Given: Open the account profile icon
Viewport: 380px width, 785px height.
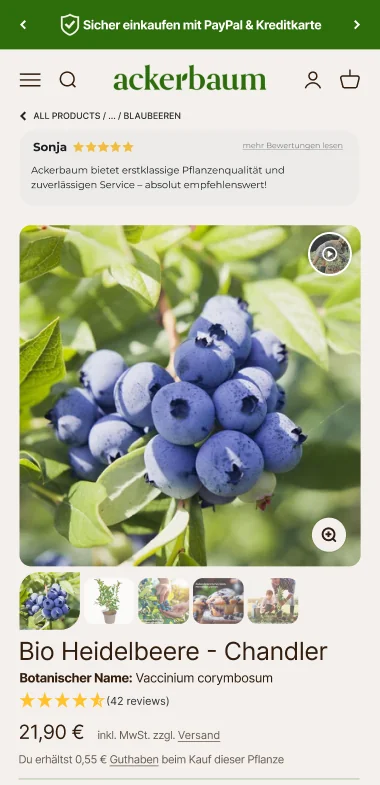Looking at the screenshot, I should tap(313, 80).
